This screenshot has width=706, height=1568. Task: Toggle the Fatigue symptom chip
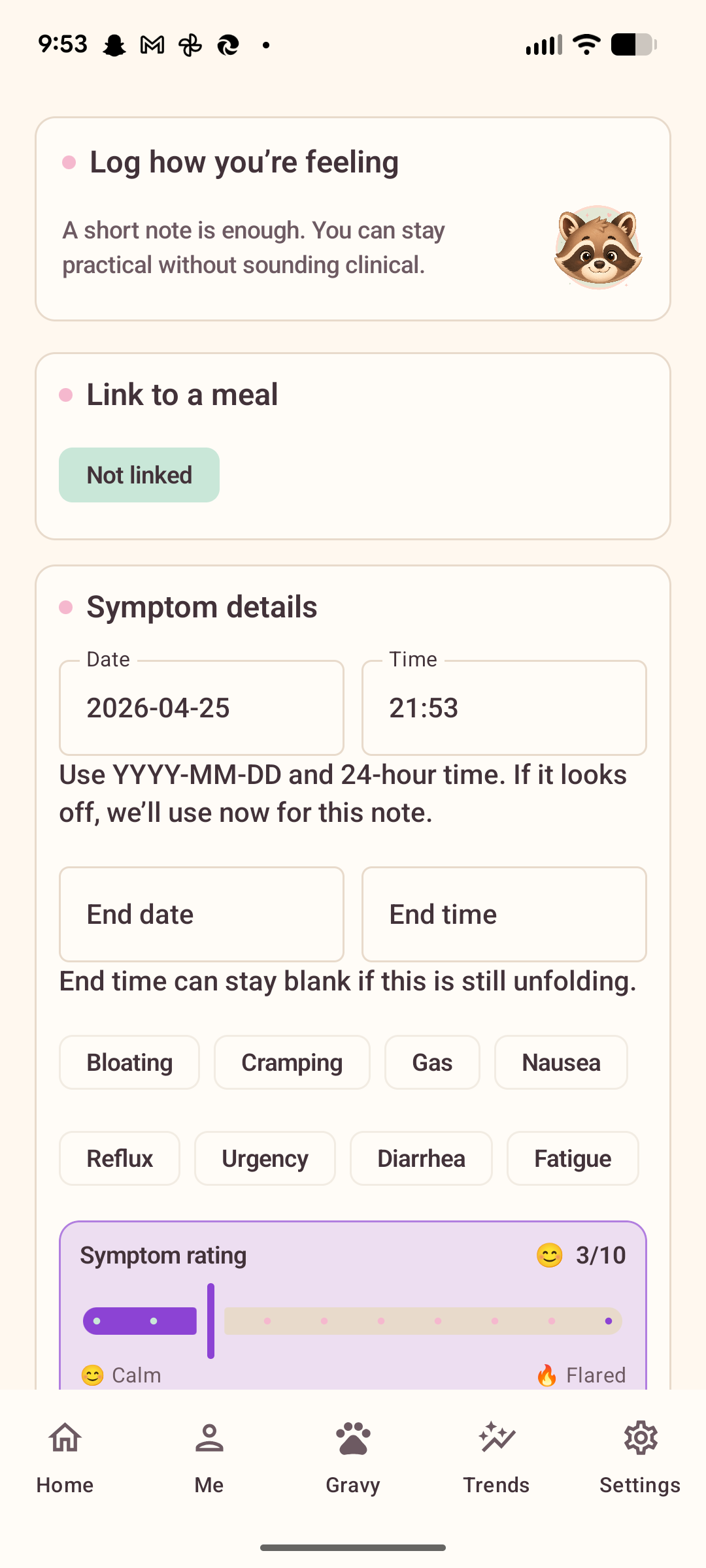click(x=572, y=1158)
